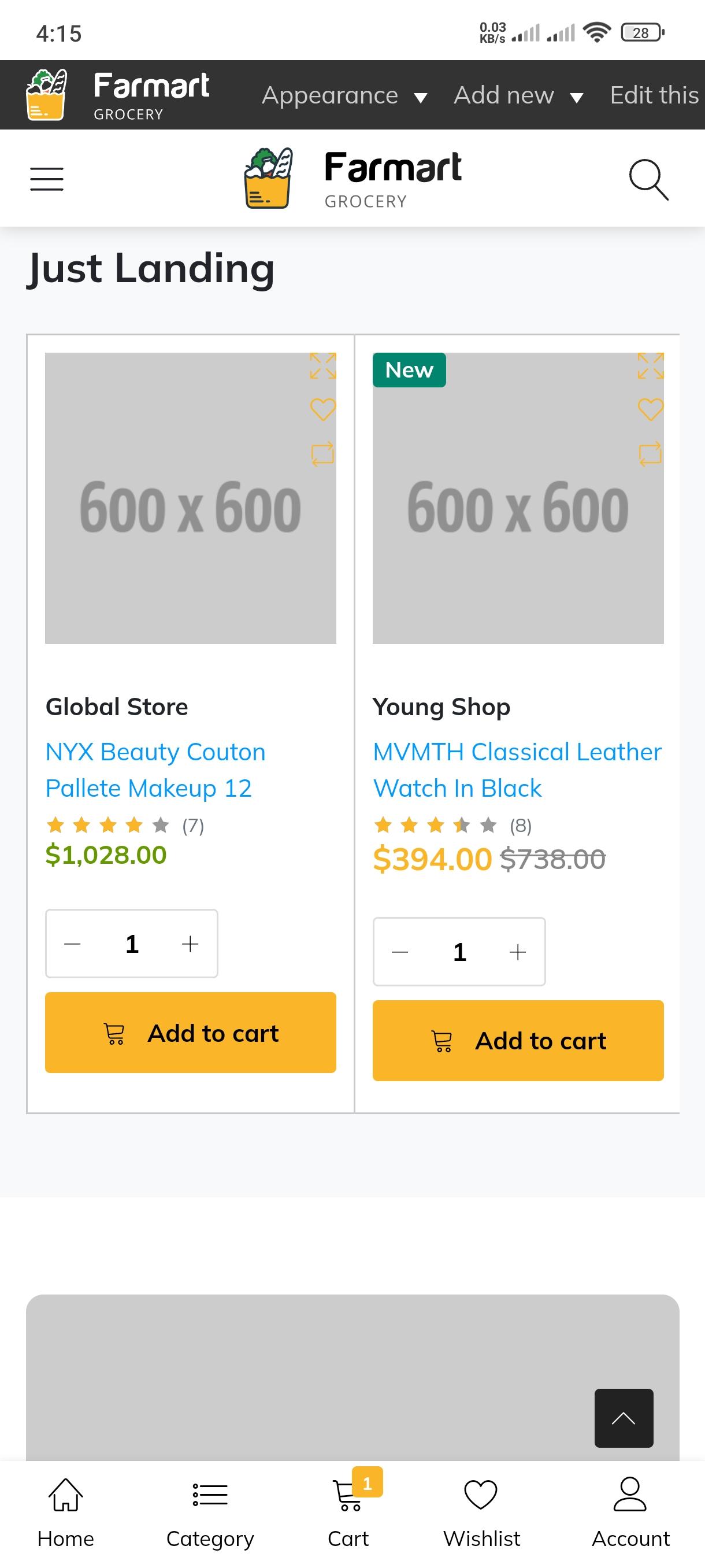
Task: Open the search magnifier icon
Action: point(648,180)
